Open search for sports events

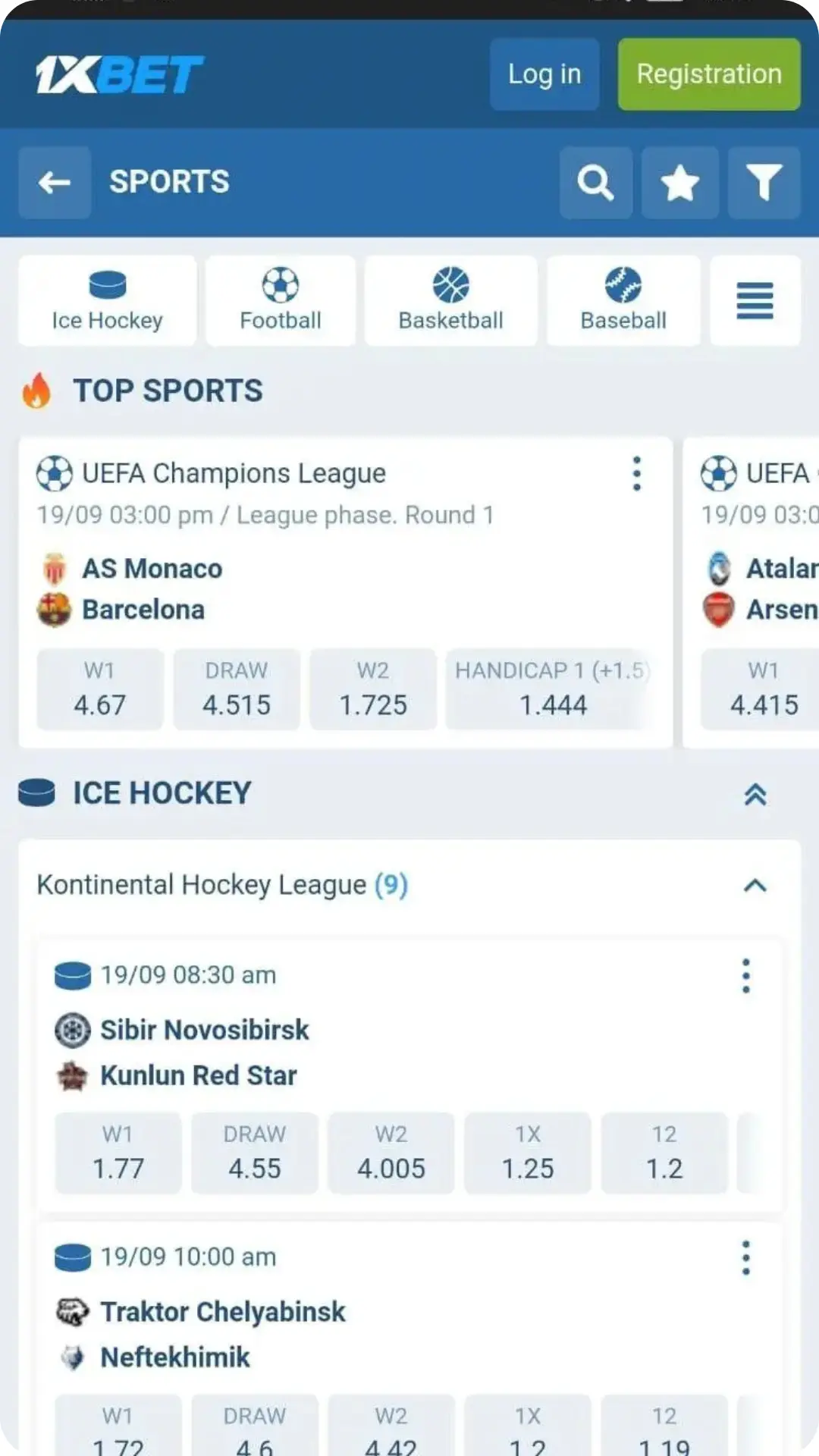(x=596, y=183)
